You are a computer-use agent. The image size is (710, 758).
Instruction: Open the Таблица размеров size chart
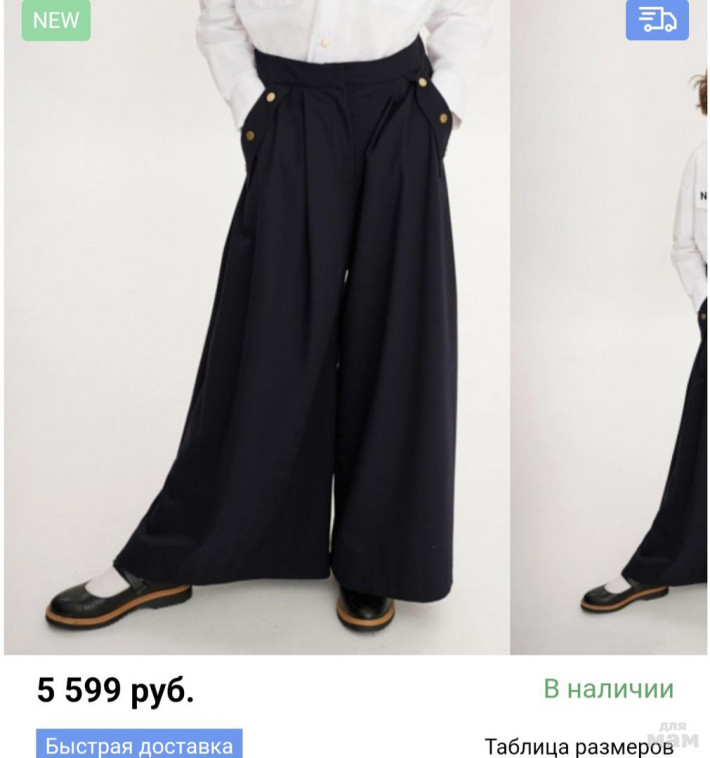(579, 746)
